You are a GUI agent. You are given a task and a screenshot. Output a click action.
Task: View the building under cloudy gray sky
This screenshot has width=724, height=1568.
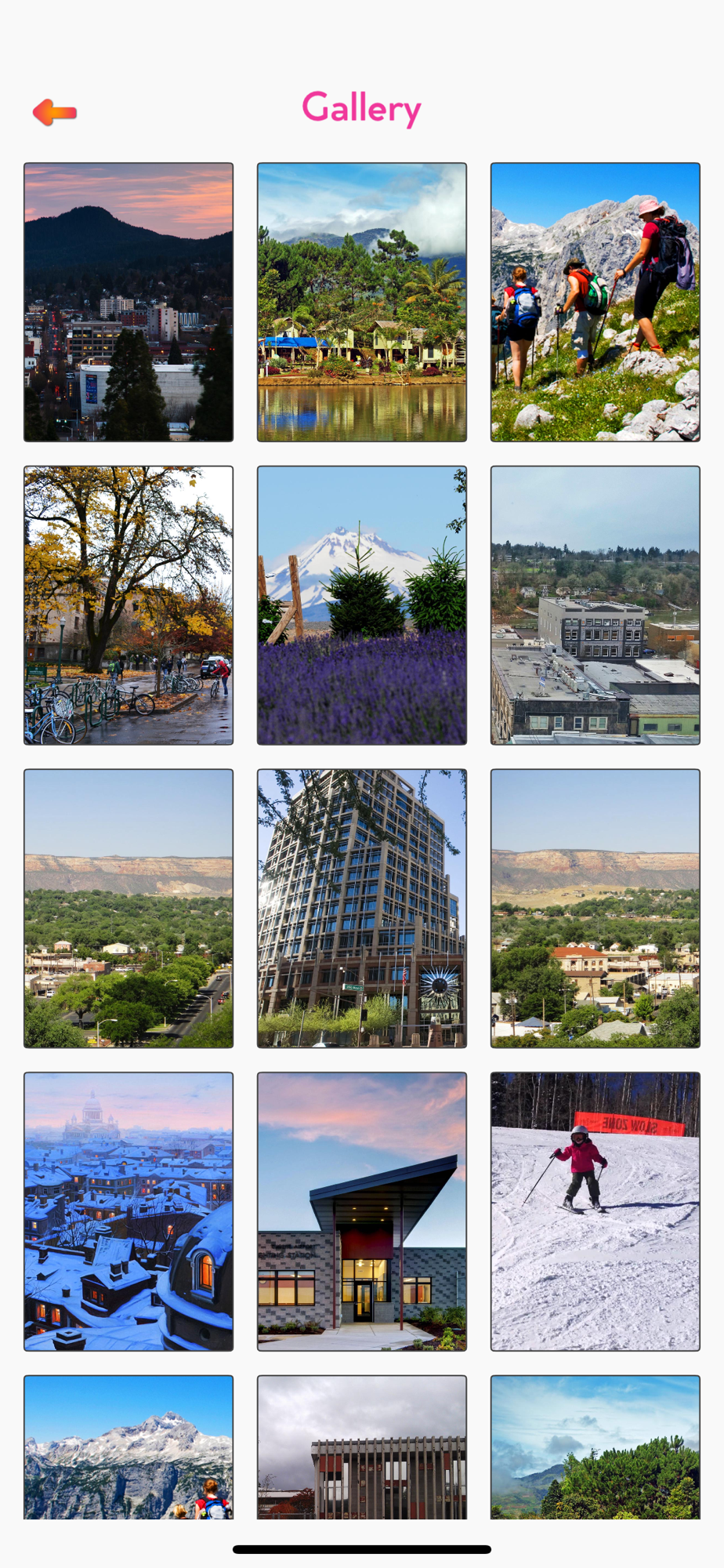[x=362, y=1447]
